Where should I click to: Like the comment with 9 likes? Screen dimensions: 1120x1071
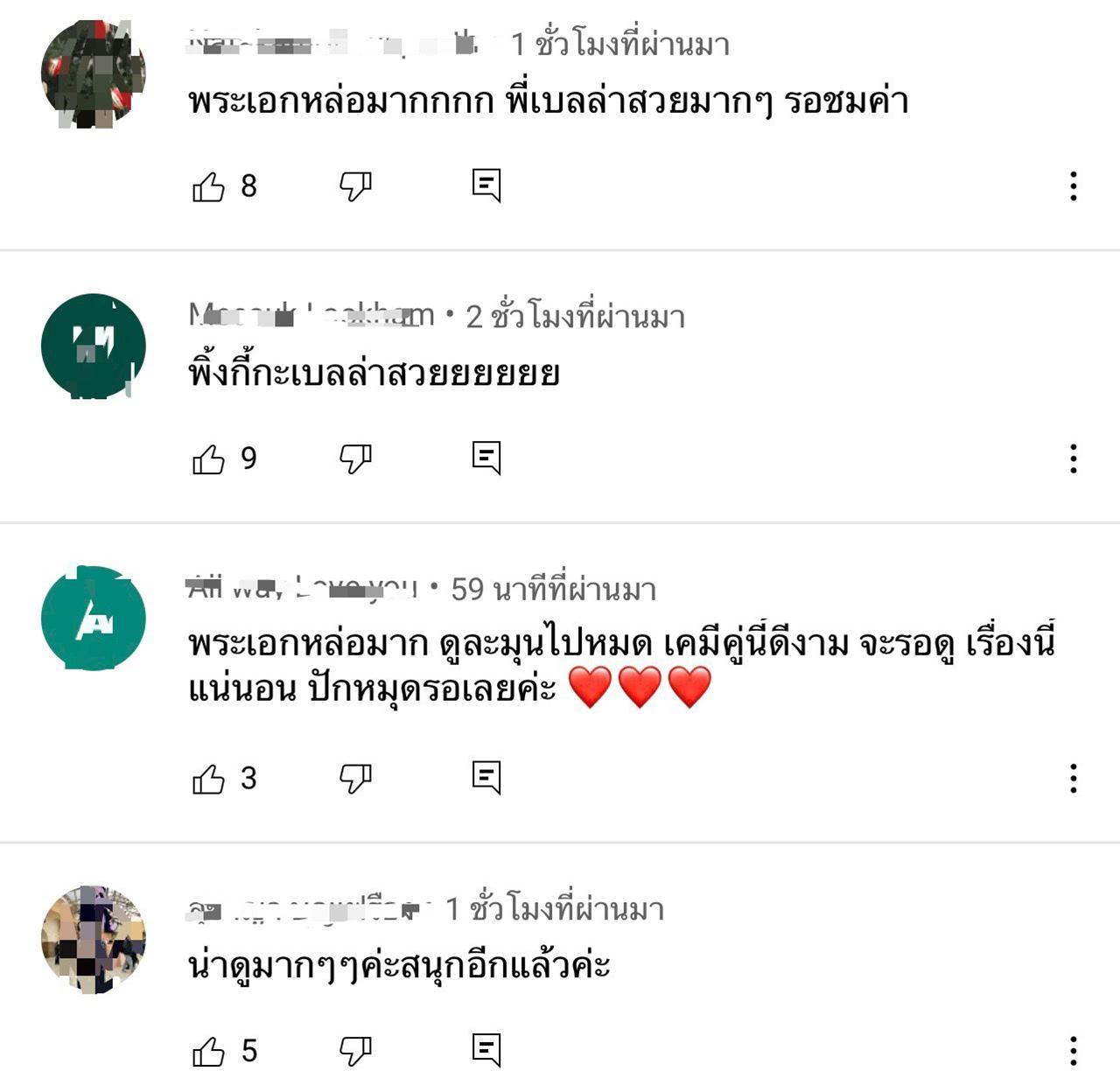[x=209, y=458]
